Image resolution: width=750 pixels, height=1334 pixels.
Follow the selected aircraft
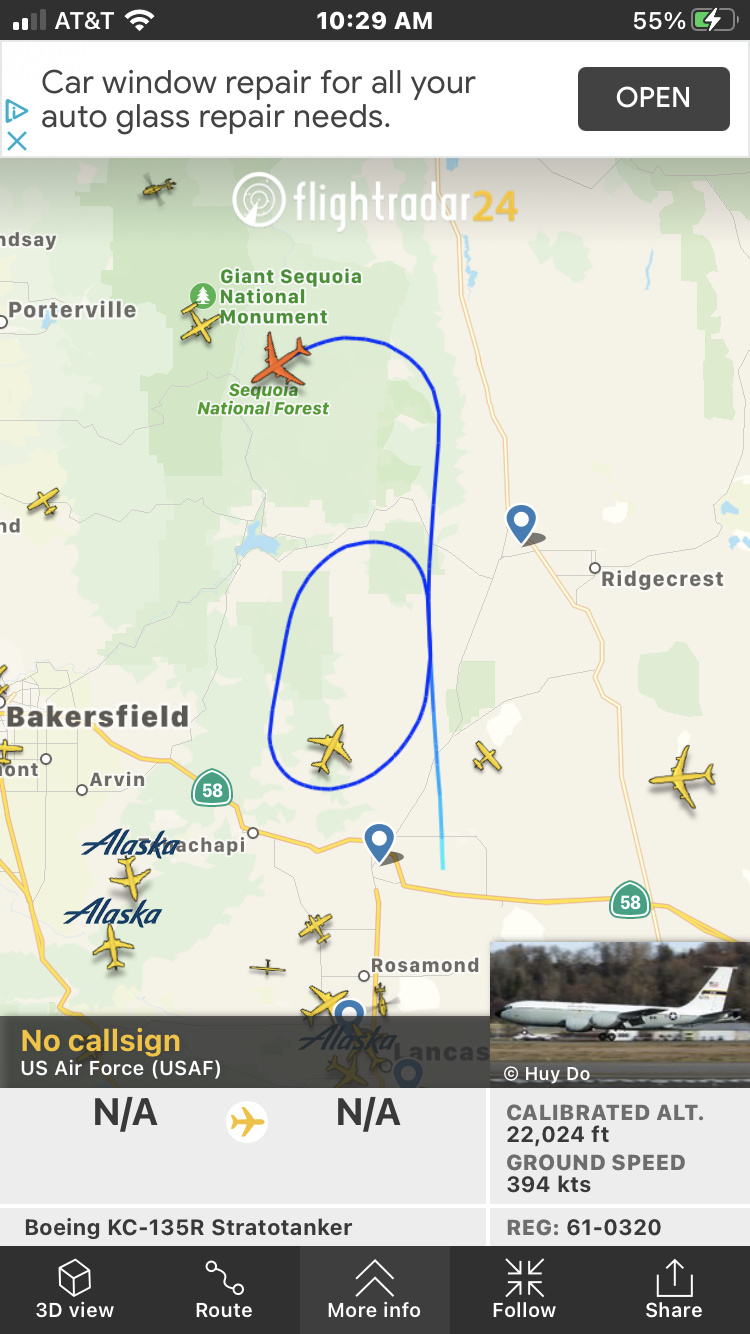click(524, 1289)
